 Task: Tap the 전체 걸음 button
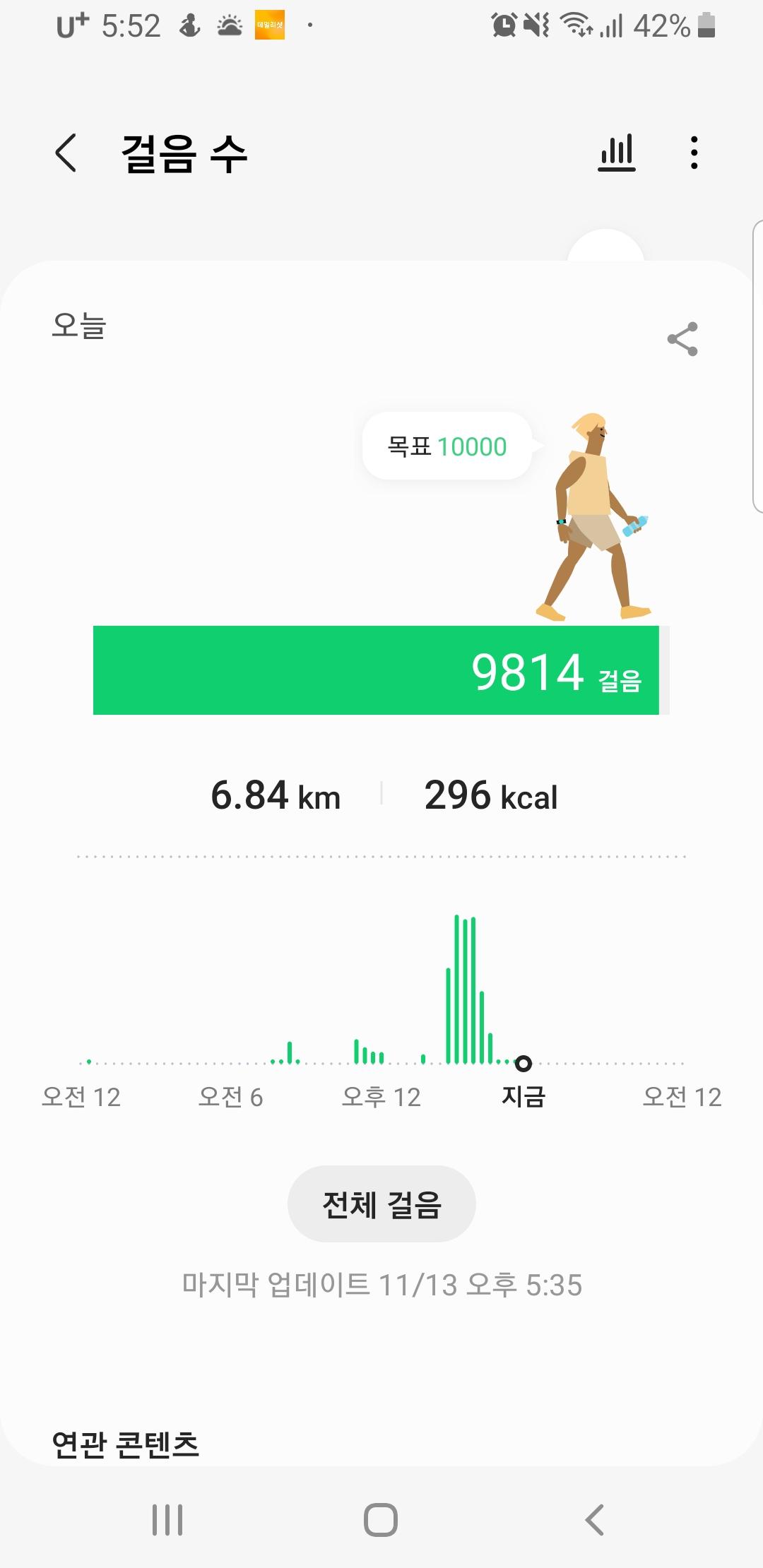381,1204
